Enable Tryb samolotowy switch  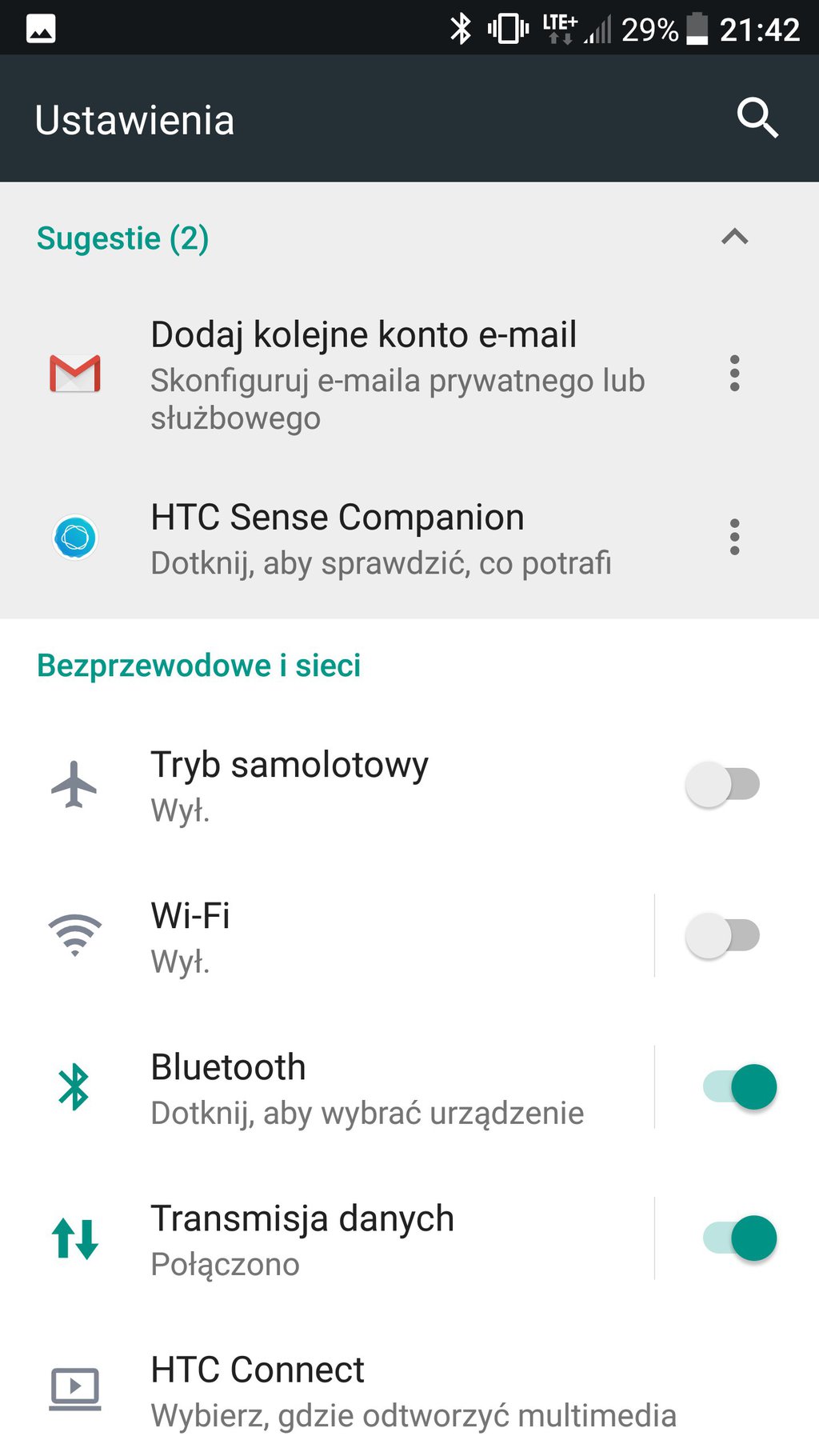point(722,784)
